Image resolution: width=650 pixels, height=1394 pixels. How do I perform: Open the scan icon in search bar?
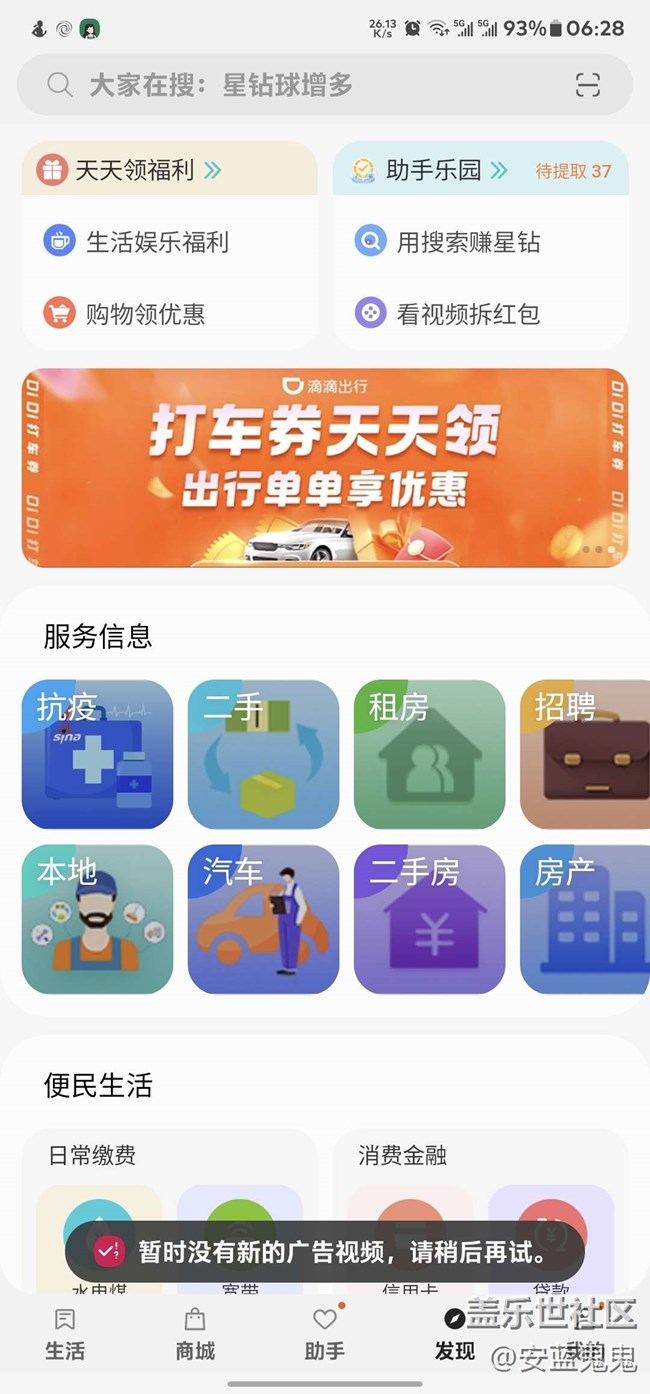[x=588, y=85]
